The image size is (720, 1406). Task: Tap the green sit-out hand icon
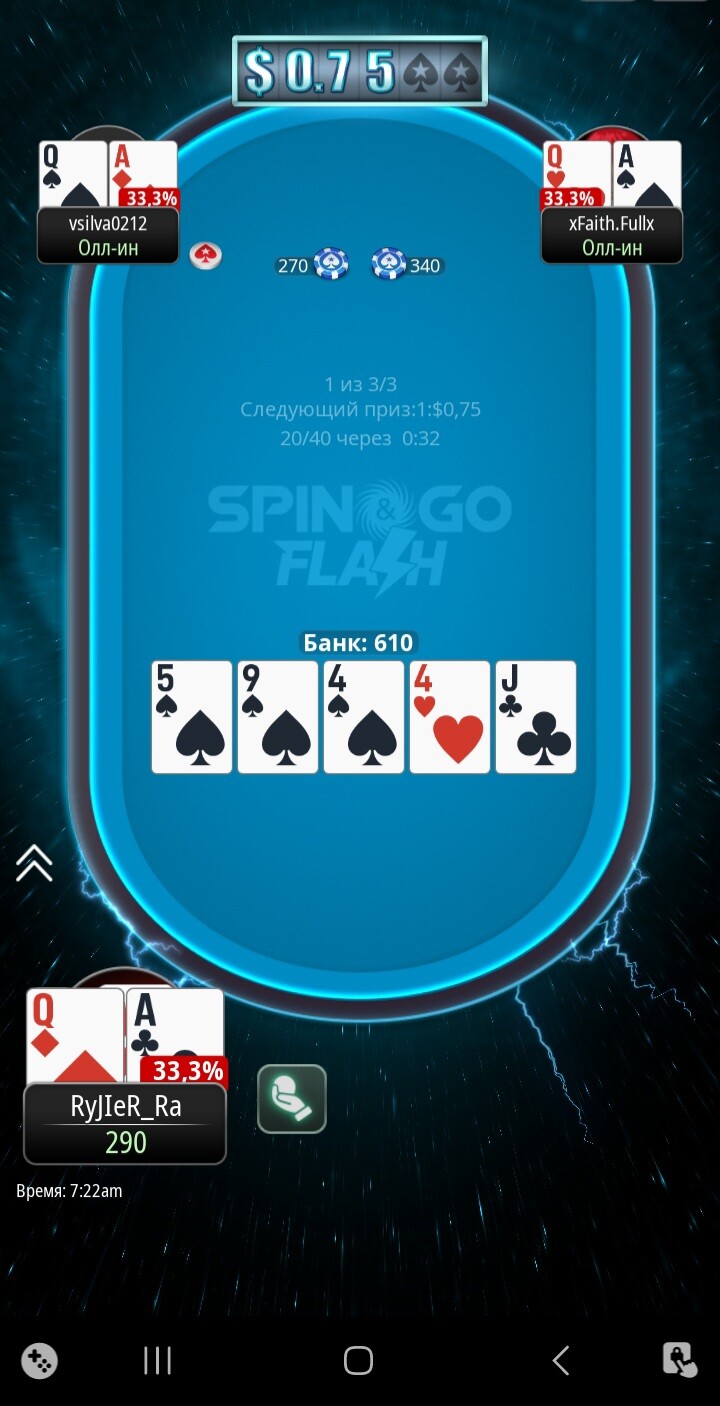[x=292, y=1099]
